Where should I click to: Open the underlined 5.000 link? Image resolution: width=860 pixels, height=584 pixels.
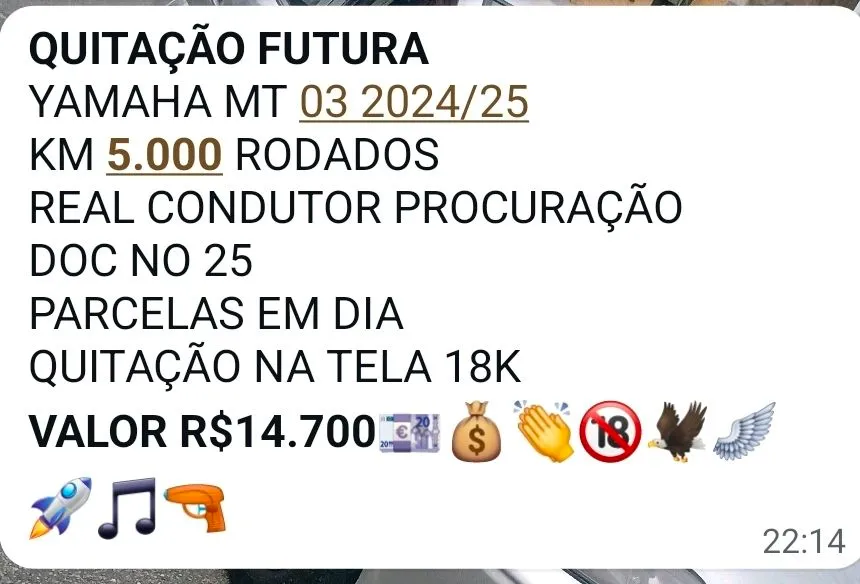[165, 155]
